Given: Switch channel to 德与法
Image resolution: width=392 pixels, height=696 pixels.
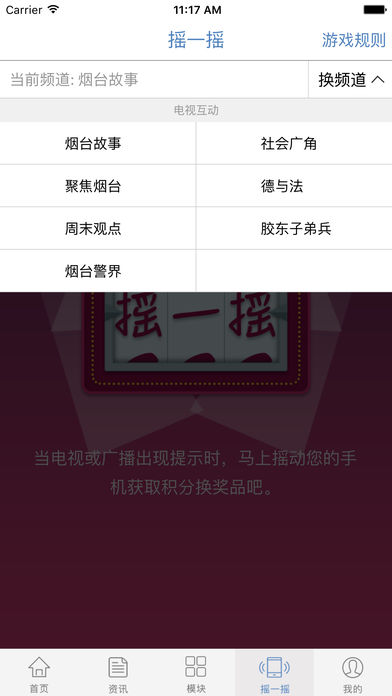Looking at the screenshot, I should pos(294,186).
